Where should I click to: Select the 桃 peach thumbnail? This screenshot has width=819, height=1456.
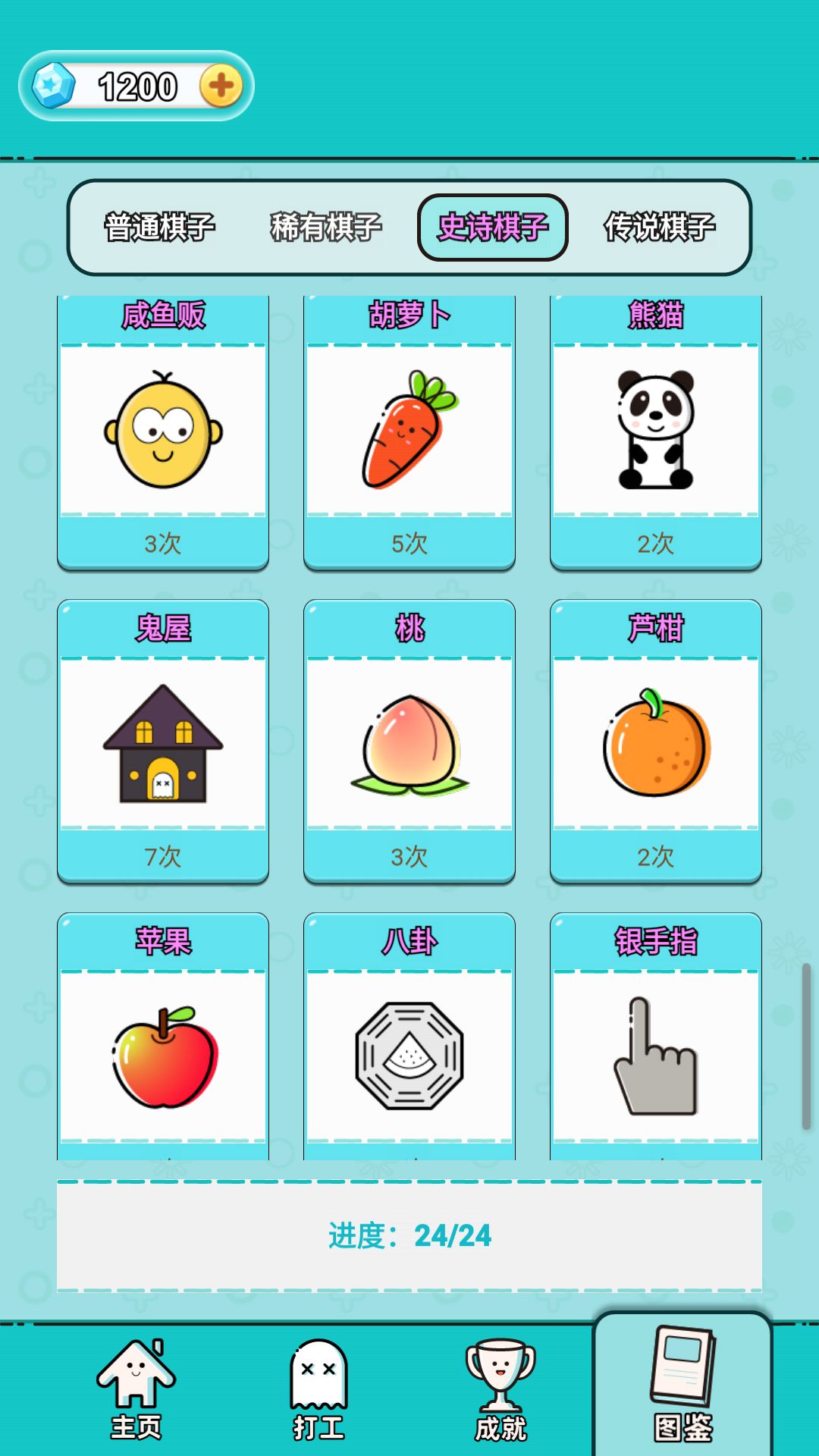pos(409,747)
